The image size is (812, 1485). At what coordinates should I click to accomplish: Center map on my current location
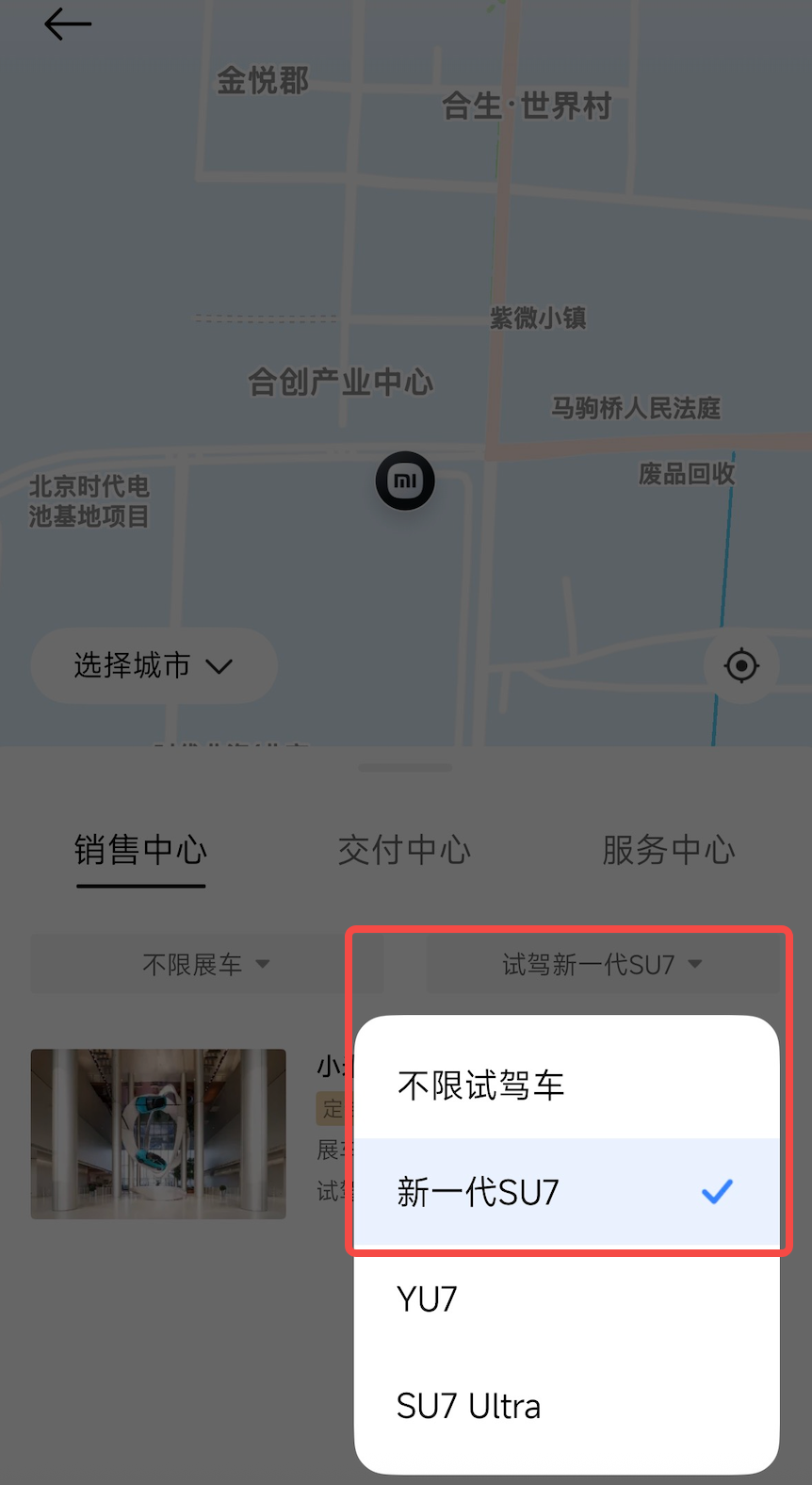(741, 666)
